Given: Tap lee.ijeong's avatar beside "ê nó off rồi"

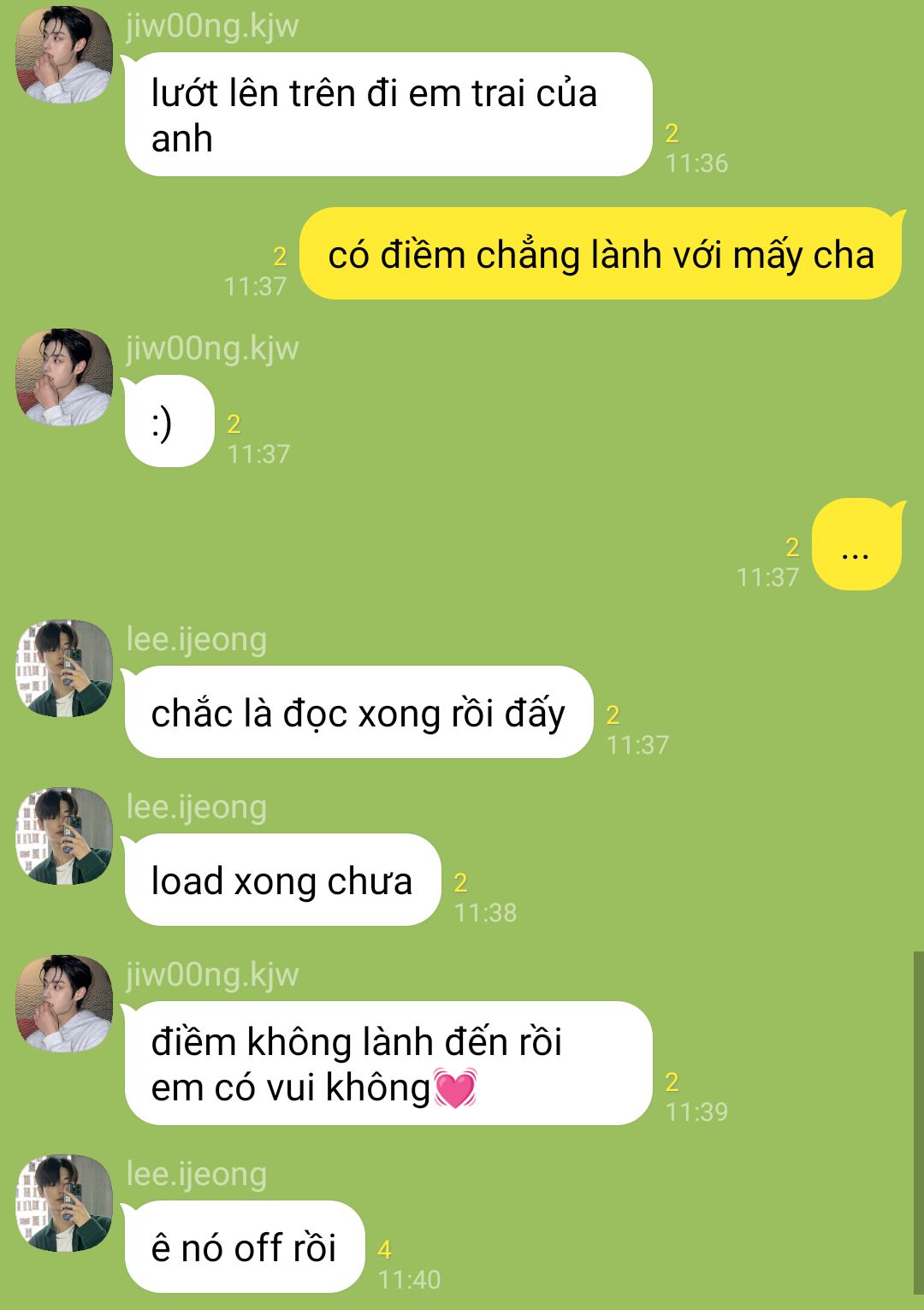Looking at the screenshot, I should [x=64, y=1203].
